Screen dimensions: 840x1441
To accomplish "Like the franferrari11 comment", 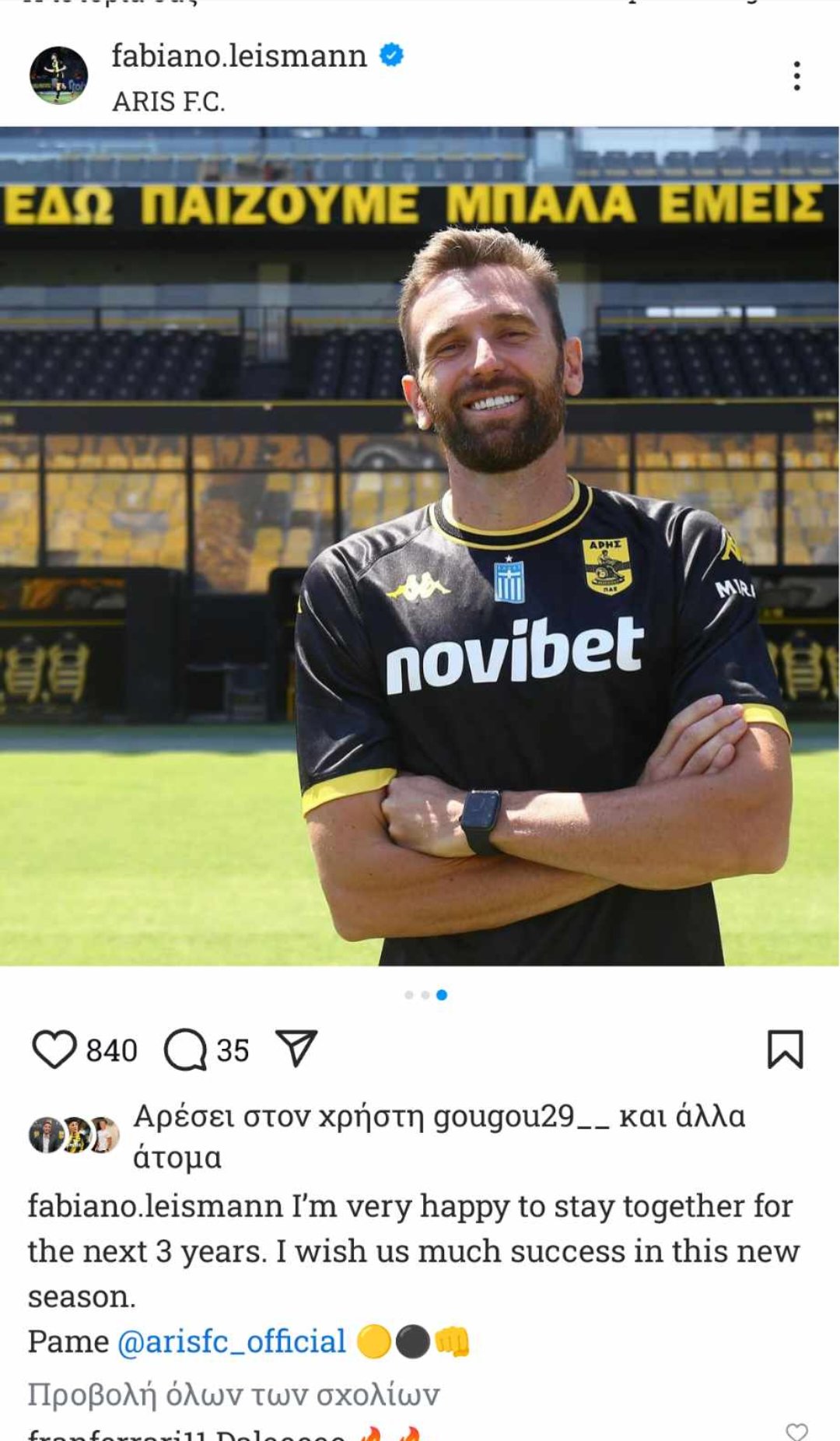I will point(796,1432).
